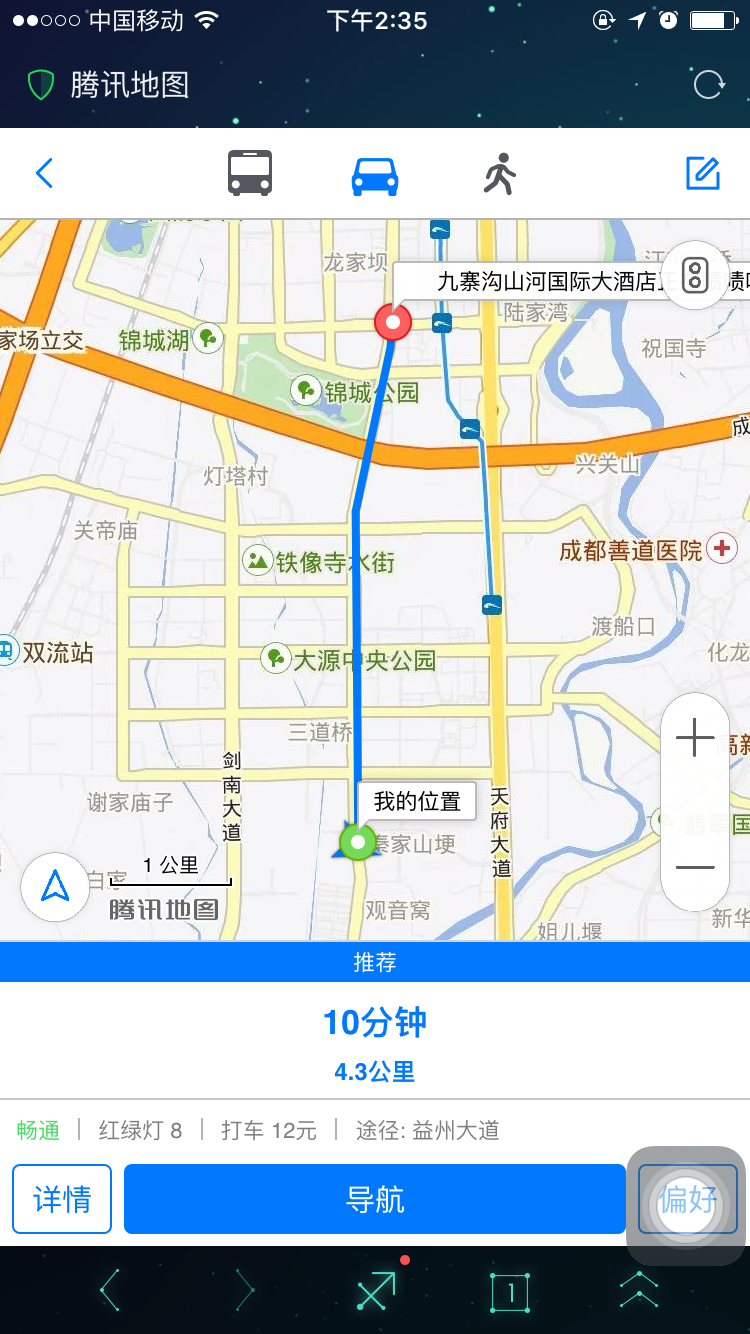The image size is (750, 1334).
Task: Switch to bus transit routes
Action: click(x=250, y=174)
